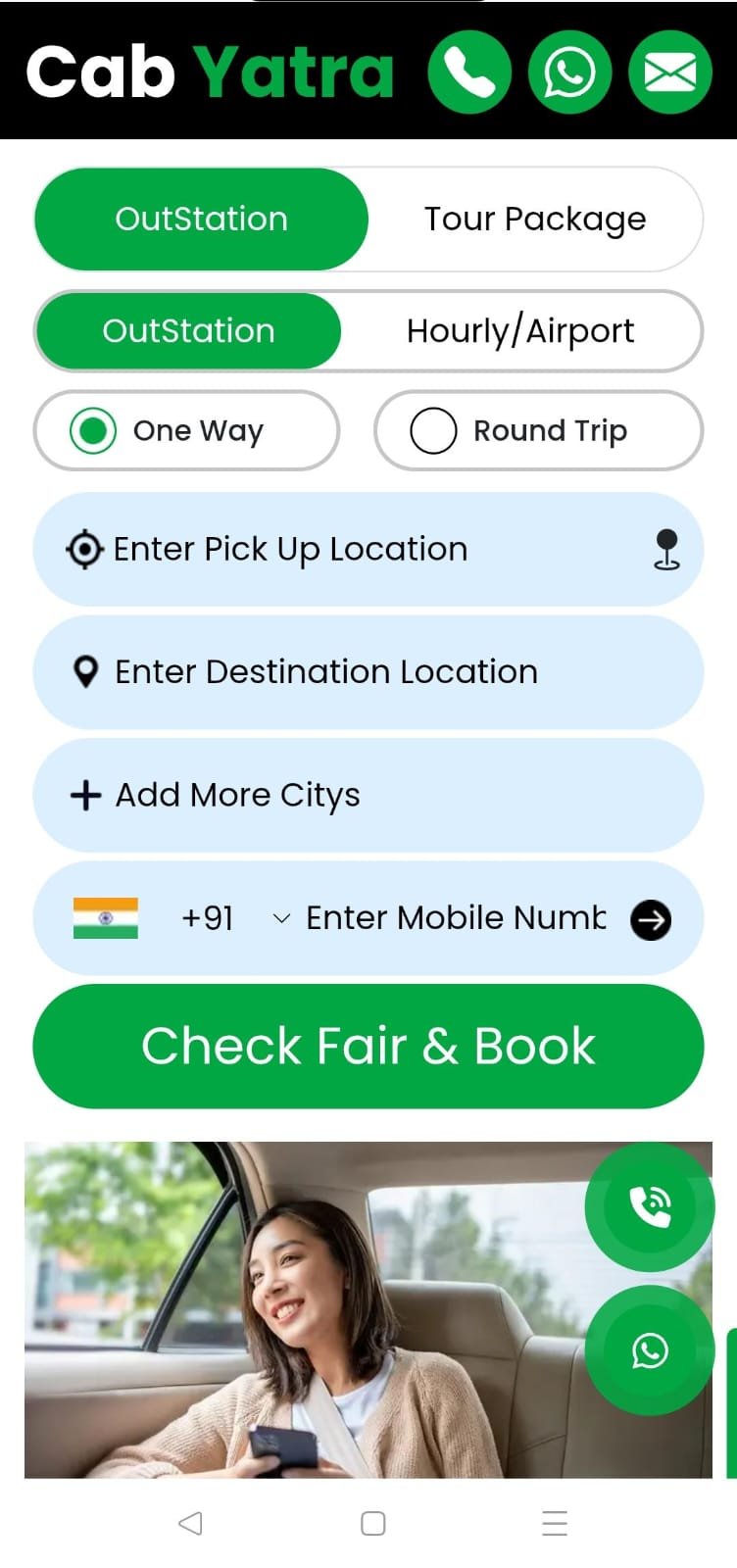Open the floating WhatsApp chat button
The width and height of the screenshot is (737, 1568).
(x=650, y=1350)
